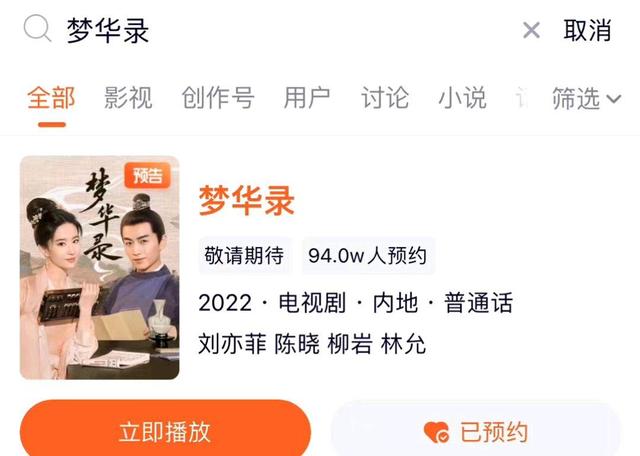Viewport: 640px width, 456px height.
Task: Select the 用户 tab
Action: (307, 98)
